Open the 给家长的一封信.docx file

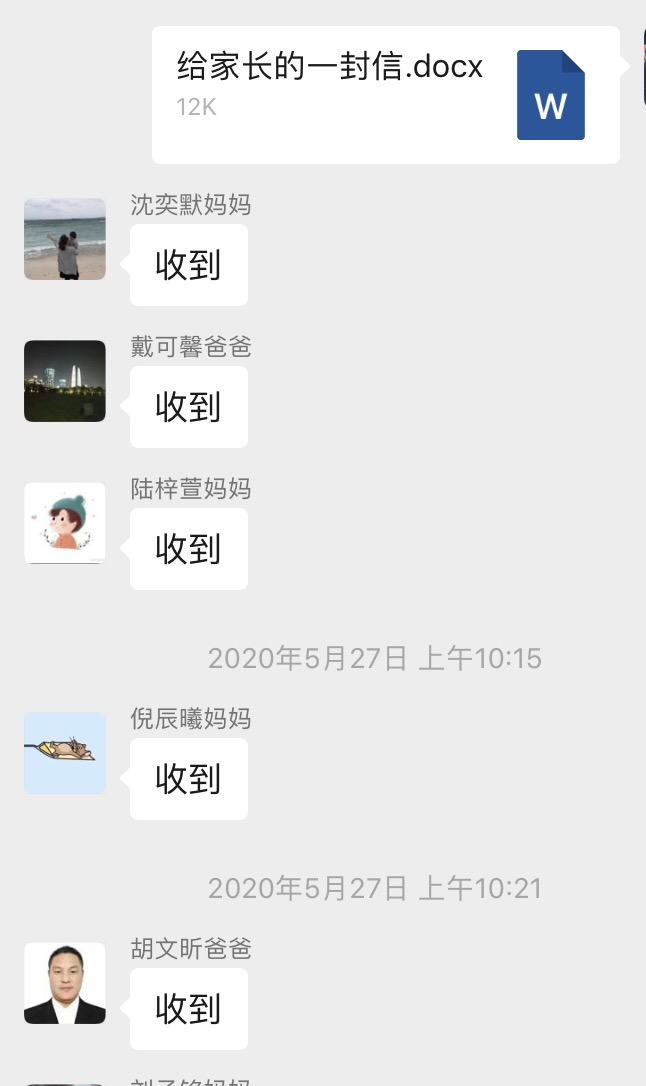click(x=385, y=95)
